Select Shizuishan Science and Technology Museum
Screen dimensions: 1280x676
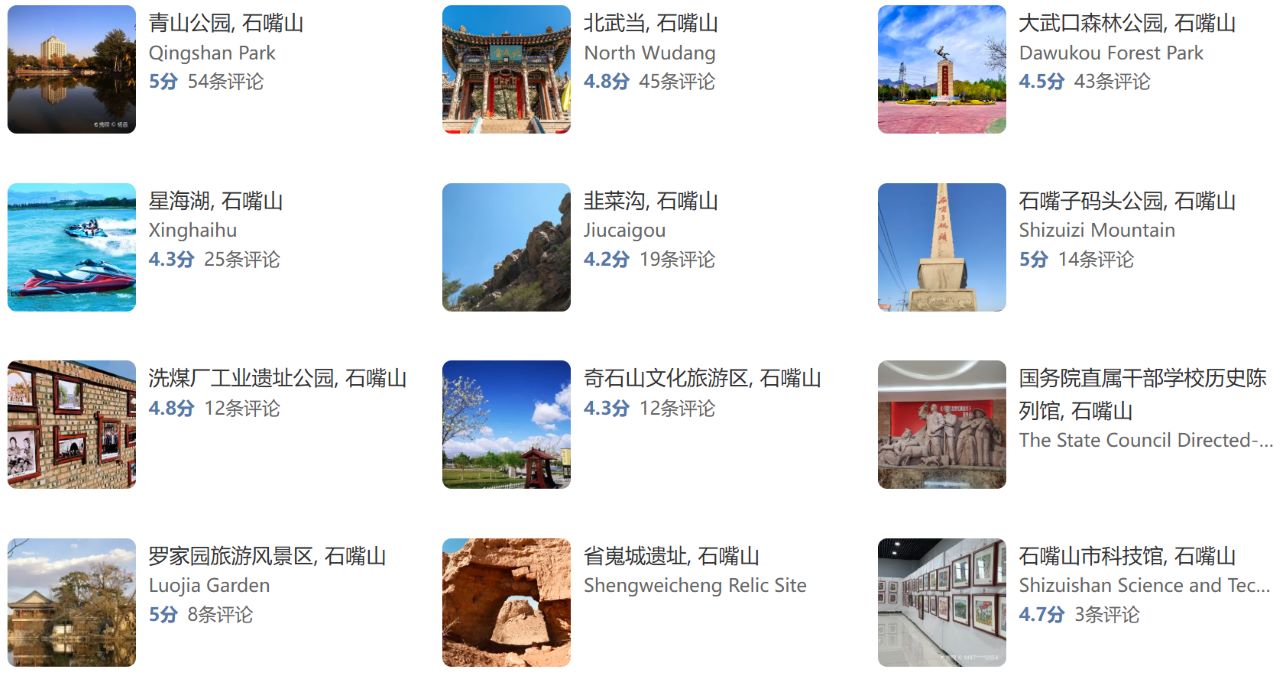point(1127,557)
